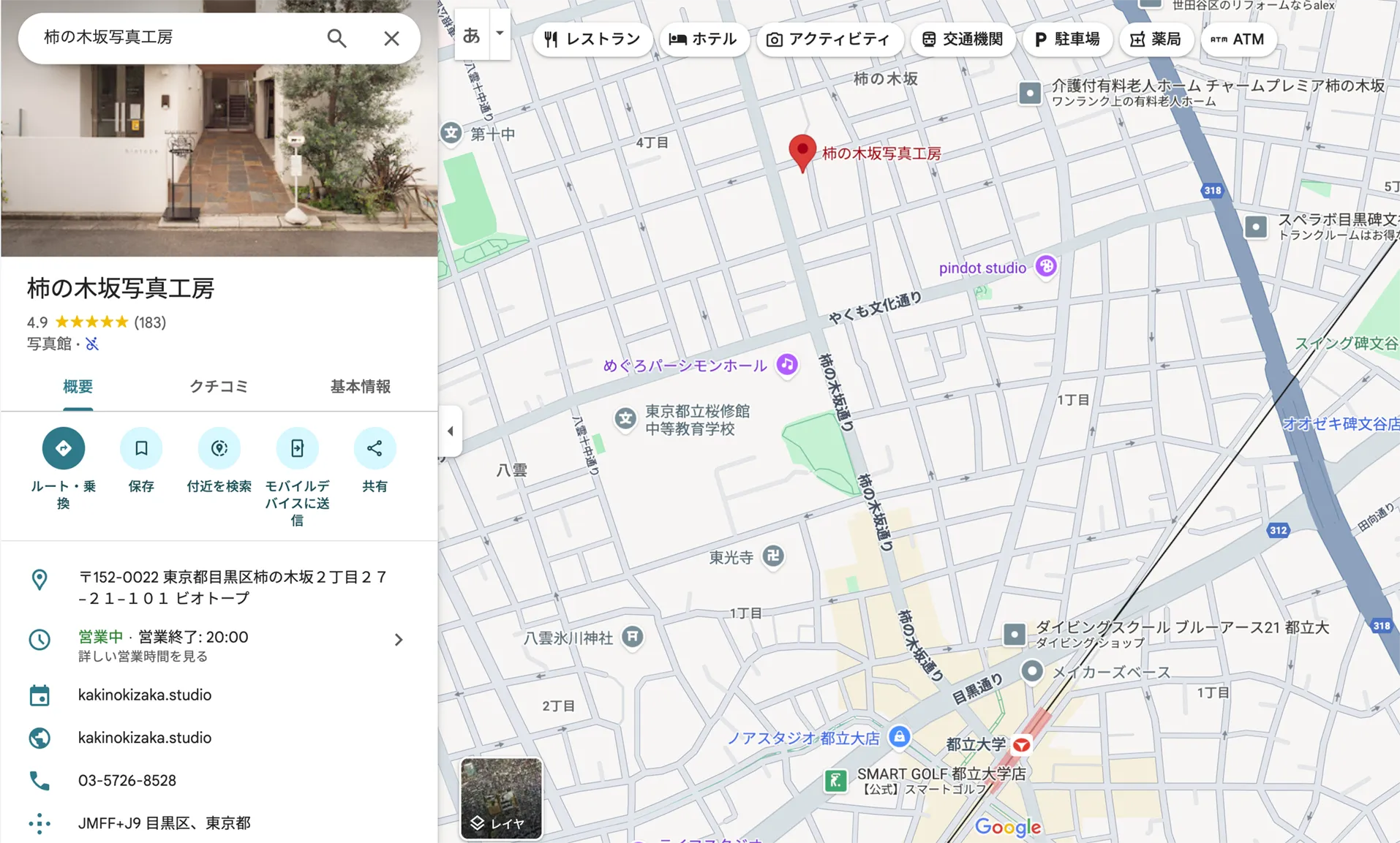Get directions via ルート・乗換
This screenshot has height=843, width=1400.
tap(64, 448)
